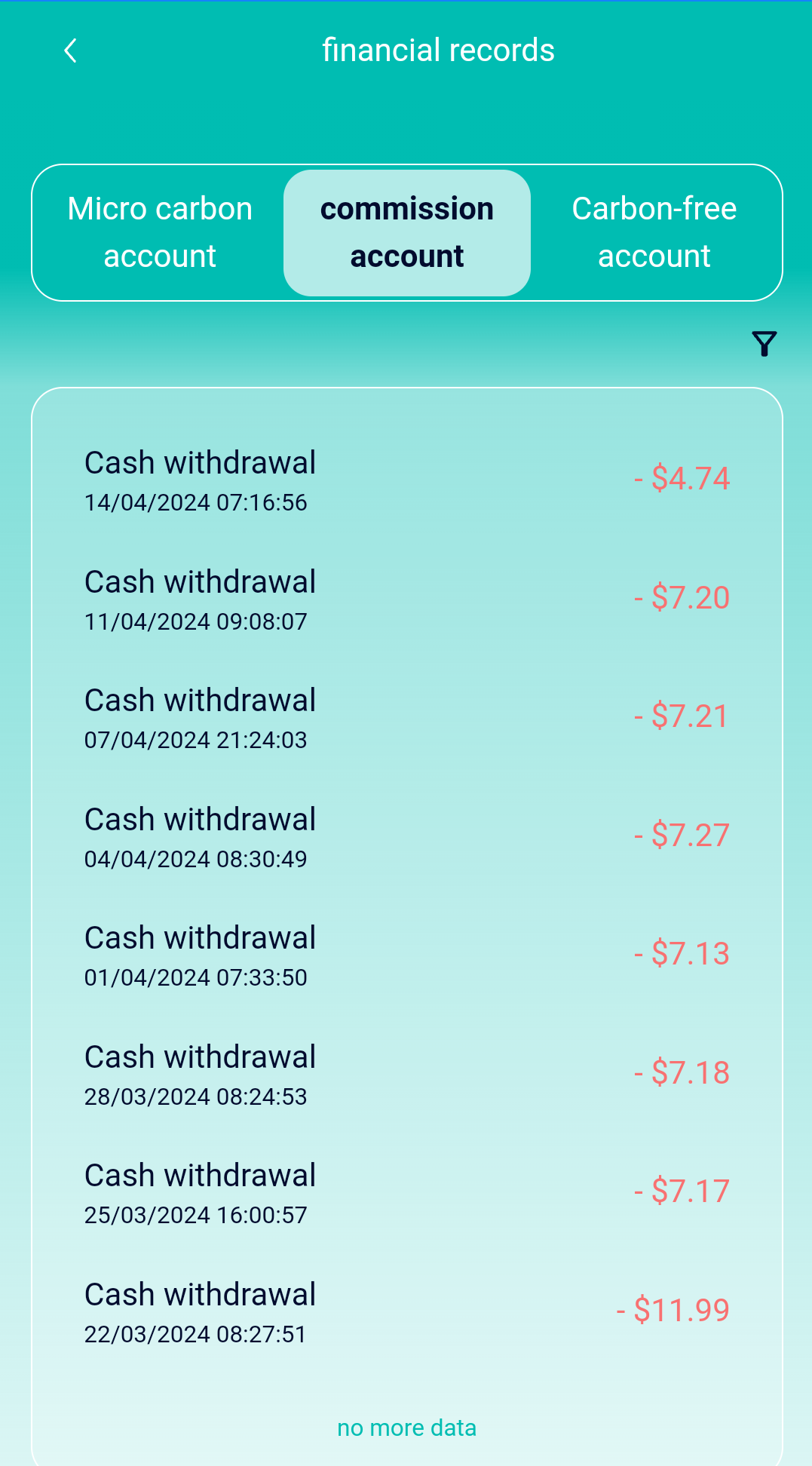Switch to Micro carbon account tab
The height and width of the screenshot is (1466, 812).
(x=160, y=232)
